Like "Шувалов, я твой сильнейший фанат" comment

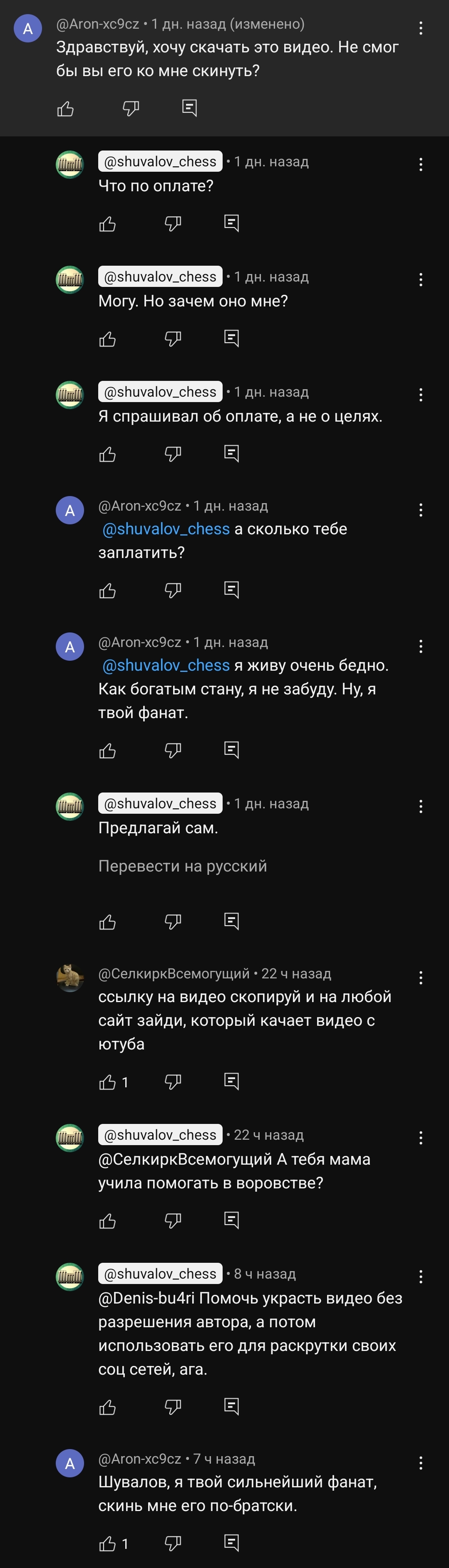107,1543
